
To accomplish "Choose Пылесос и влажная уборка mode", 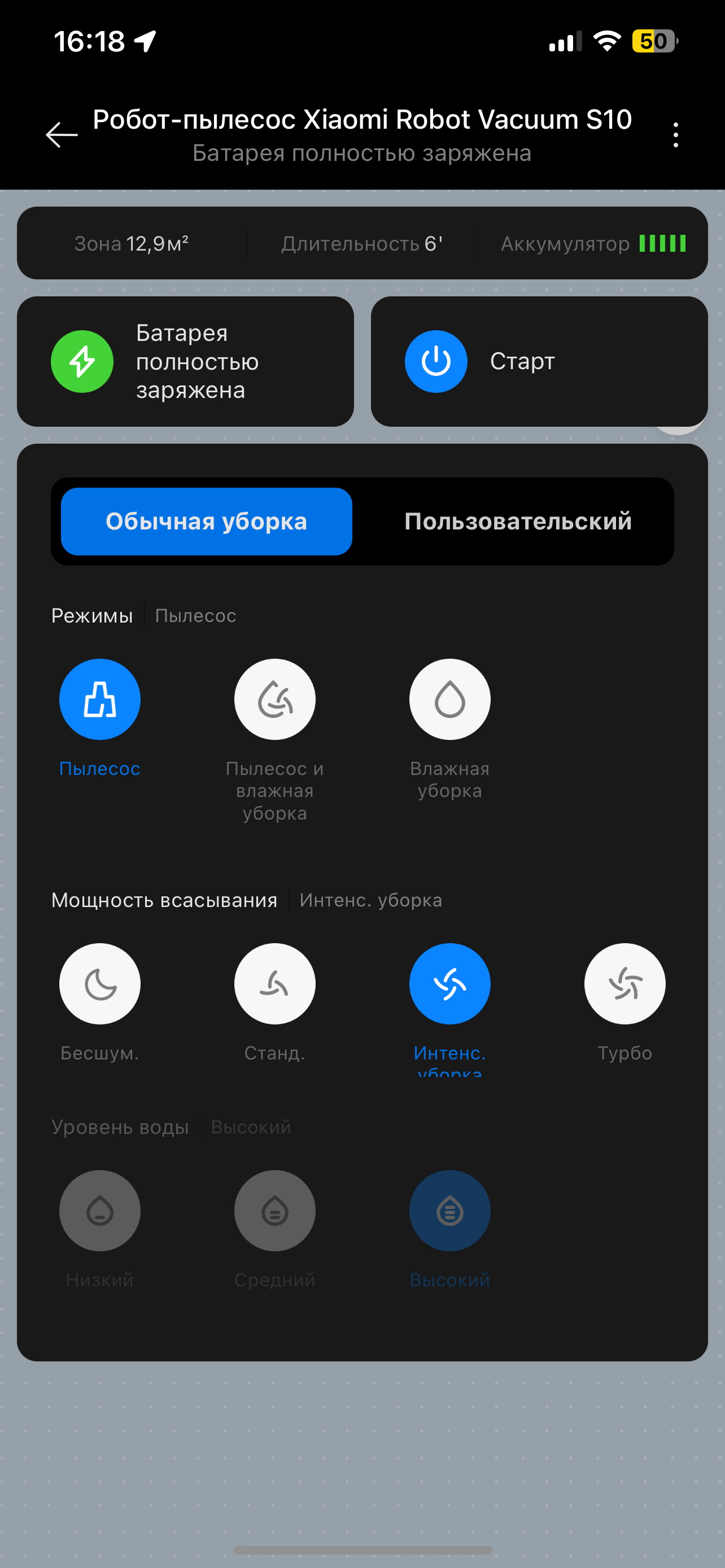I will click(274, 699).
